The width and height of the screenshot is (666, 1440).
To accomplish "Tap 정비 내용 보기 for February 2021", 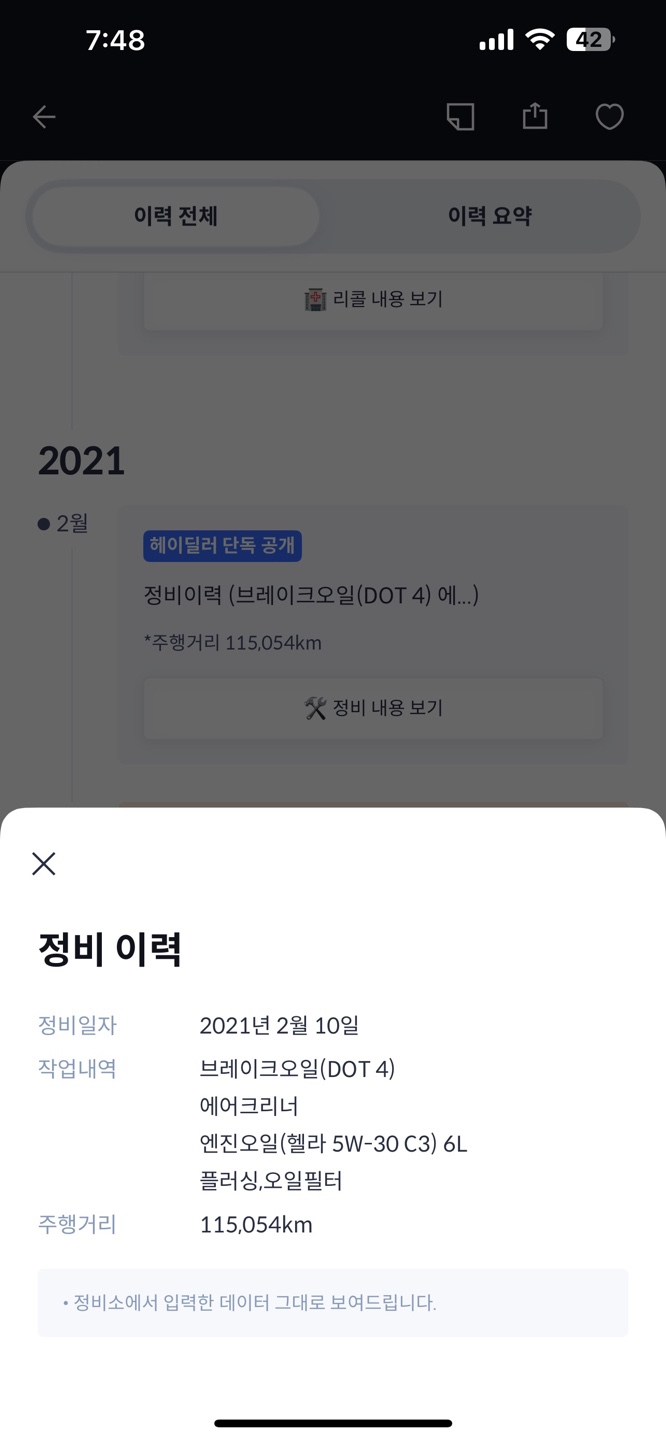I will coord(373,708).
